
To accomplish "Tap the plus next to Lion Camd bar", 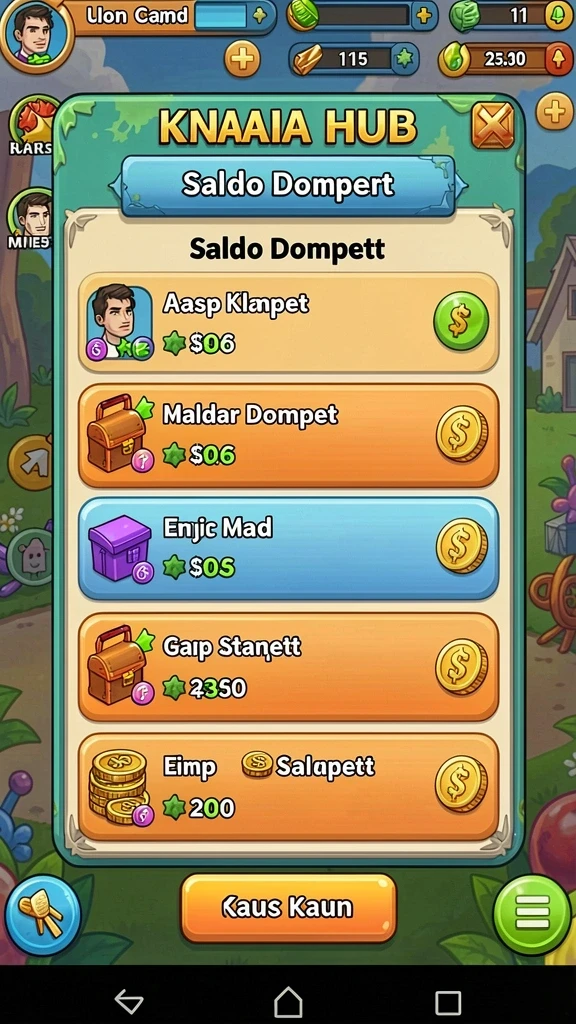I will pos(259,16).
